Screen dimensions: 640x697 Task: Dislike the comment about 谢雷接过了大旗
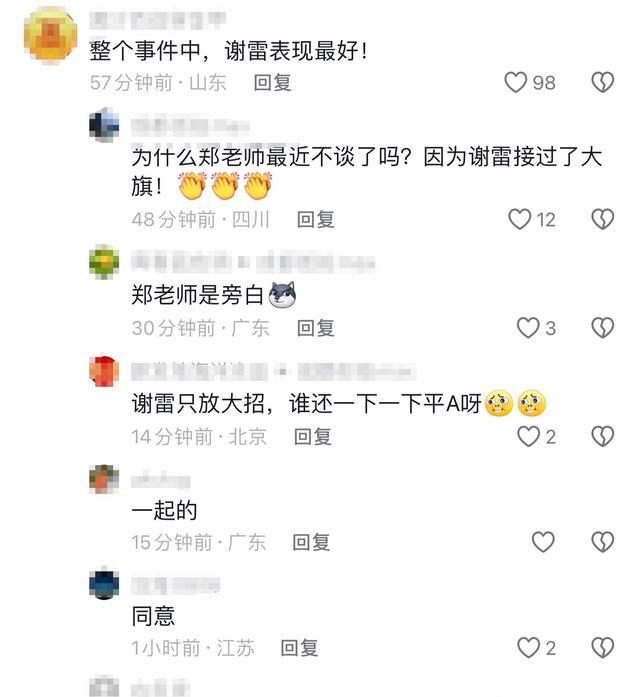point(602,219)
